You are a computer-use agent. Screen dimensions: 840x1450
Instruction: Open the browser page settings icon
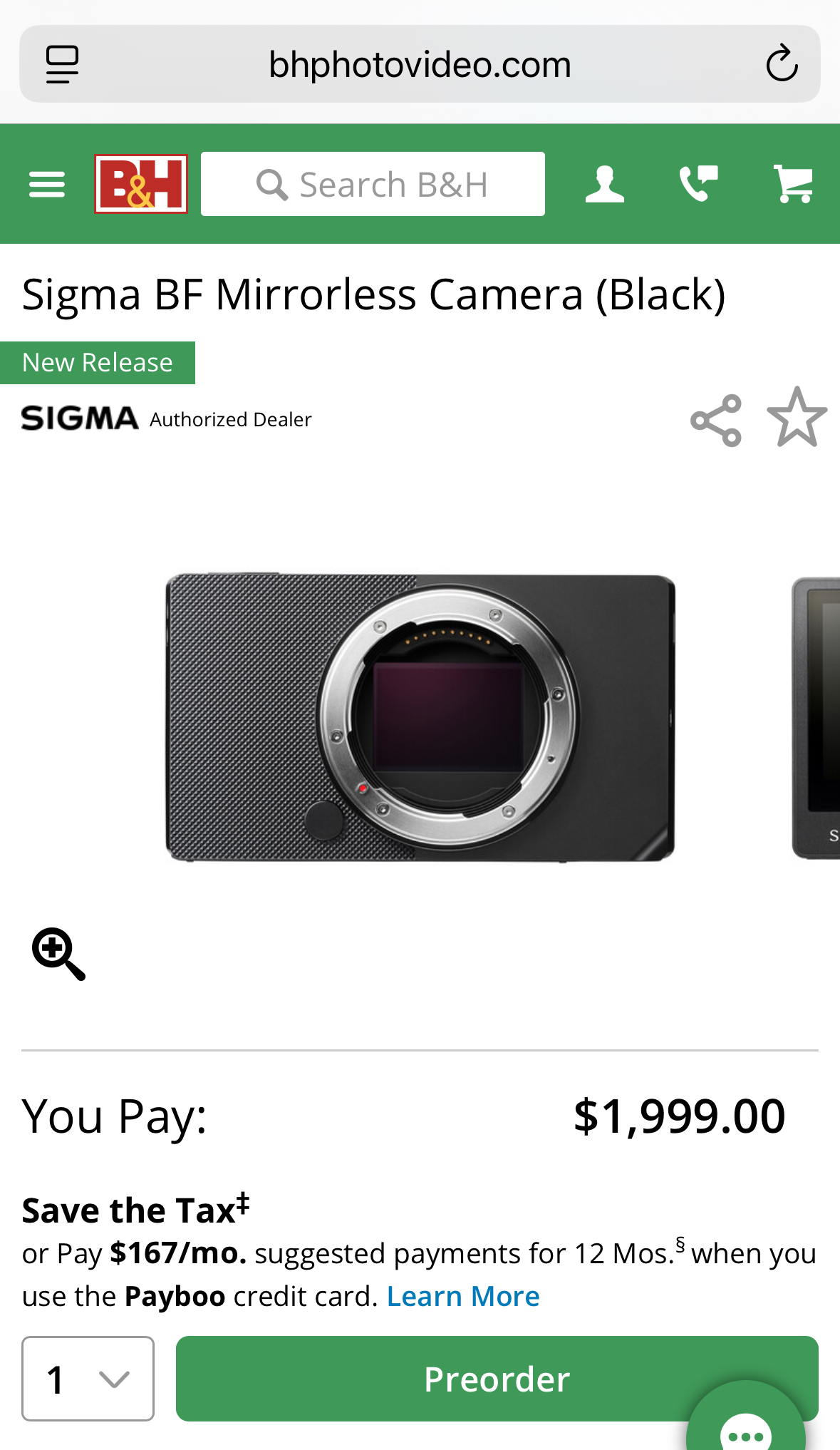tap(62, 64)
